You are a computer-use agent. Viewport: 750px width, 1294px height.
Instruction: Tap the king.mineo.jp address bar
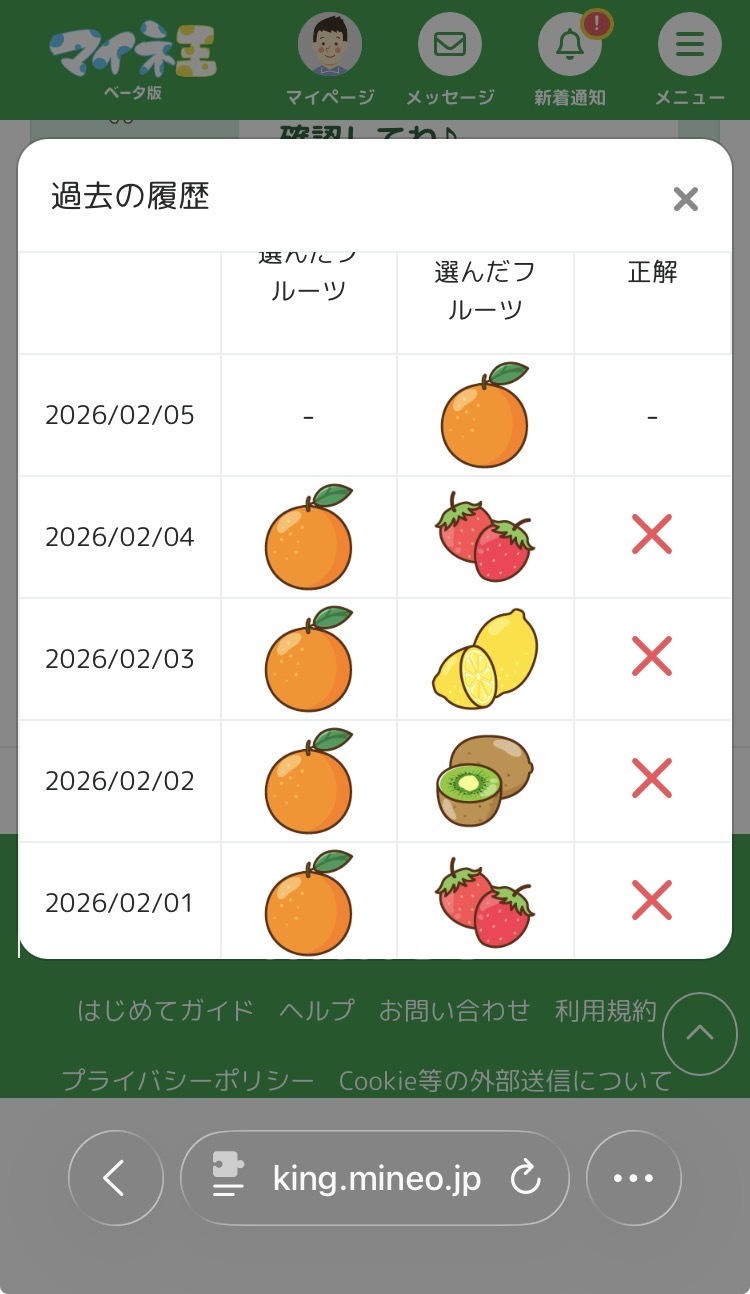point(376,1179)
